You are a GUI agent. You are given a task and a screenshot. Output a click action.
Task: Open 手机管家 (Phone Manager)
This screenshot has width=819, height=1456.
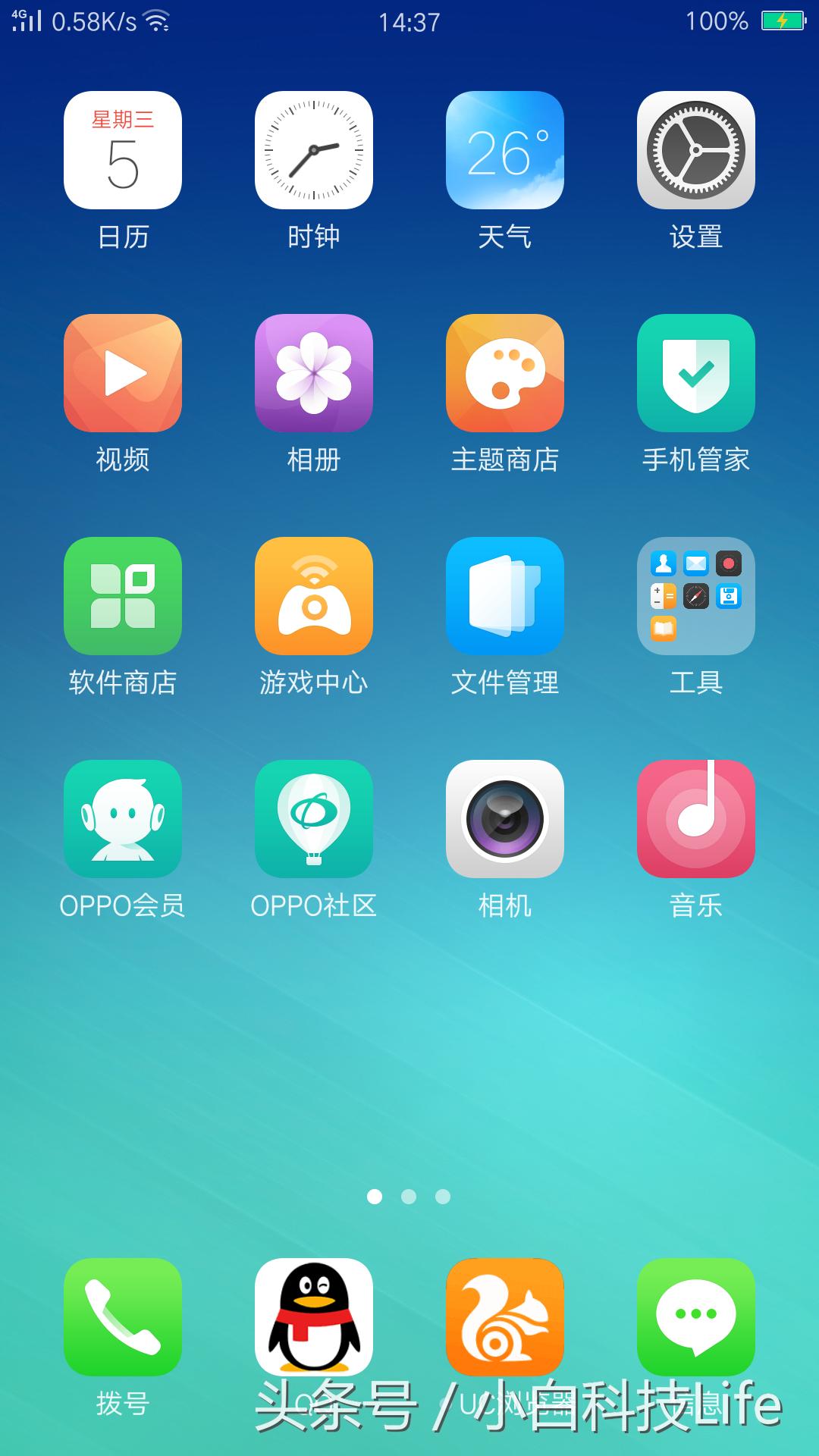coord(695,372)
